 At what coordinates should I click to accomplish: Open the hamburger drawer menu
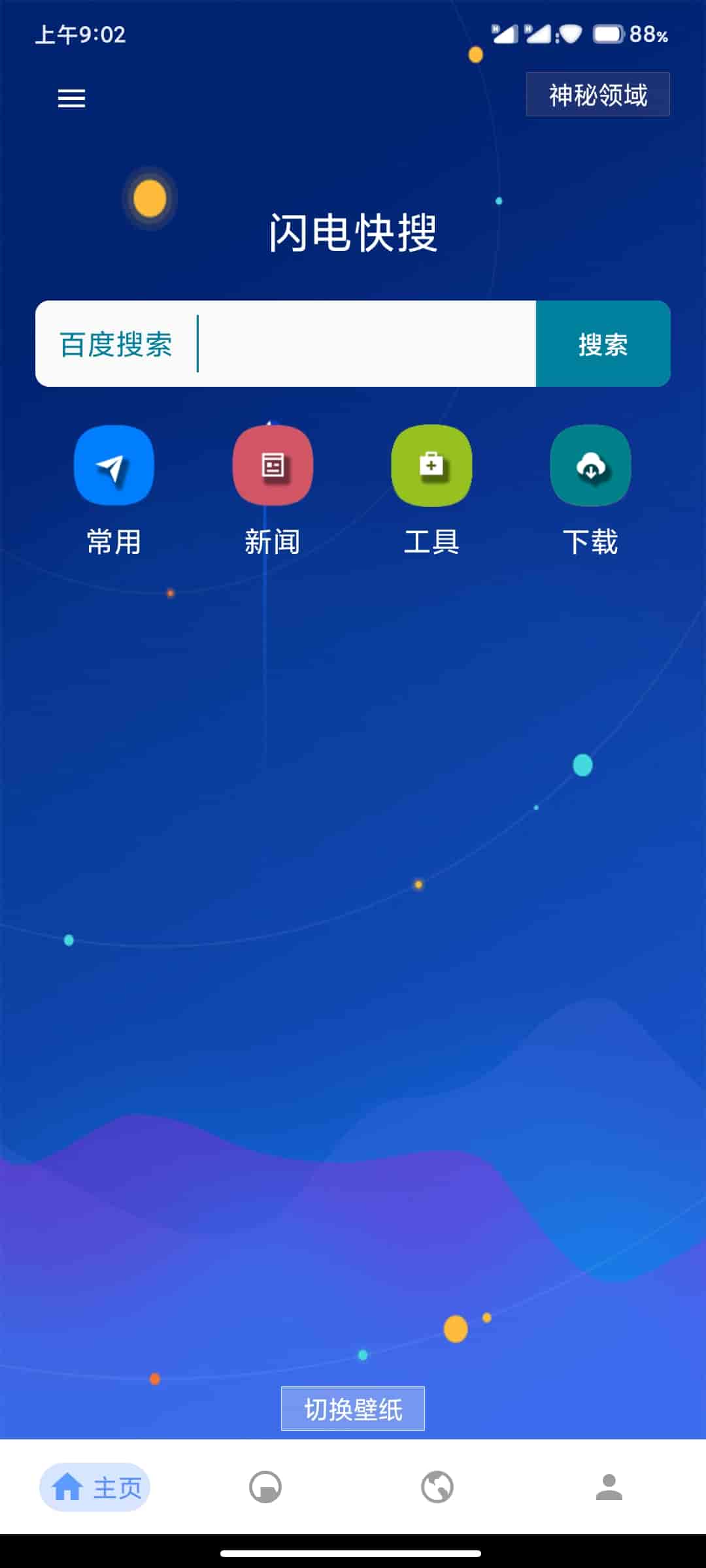click(71, 99)
